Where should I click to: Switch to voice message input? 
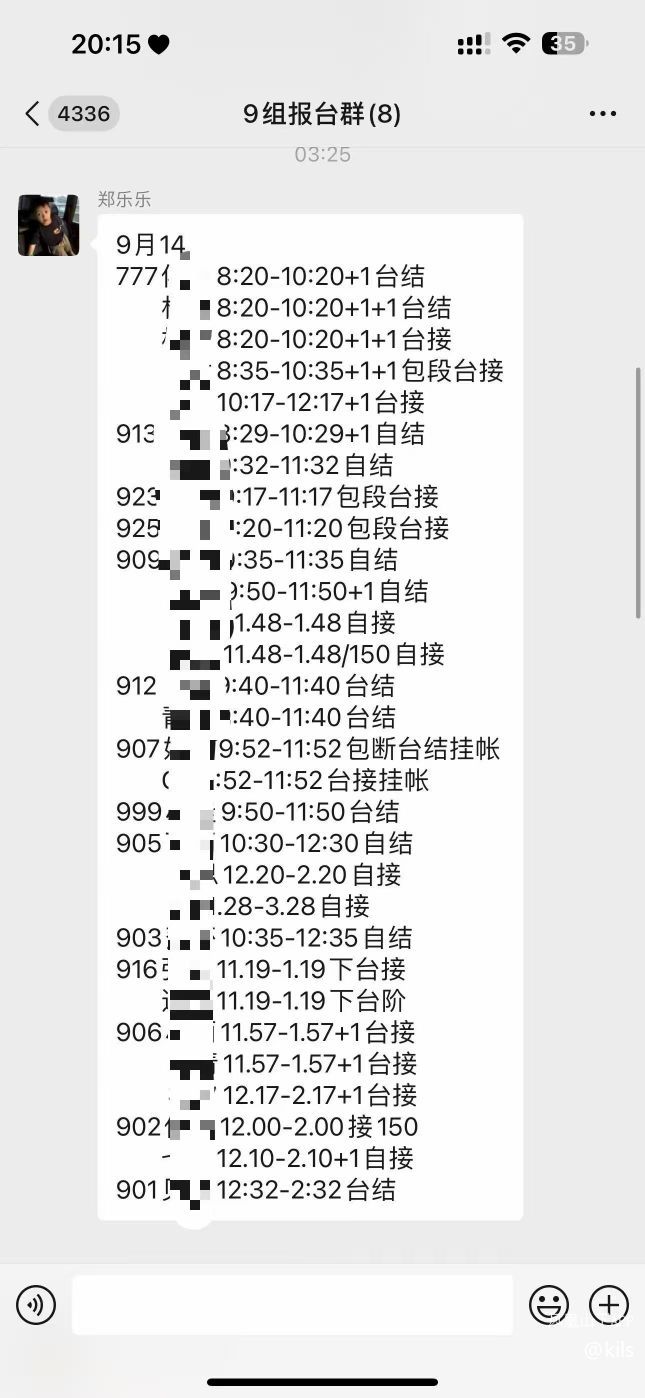pos(36,1305)
